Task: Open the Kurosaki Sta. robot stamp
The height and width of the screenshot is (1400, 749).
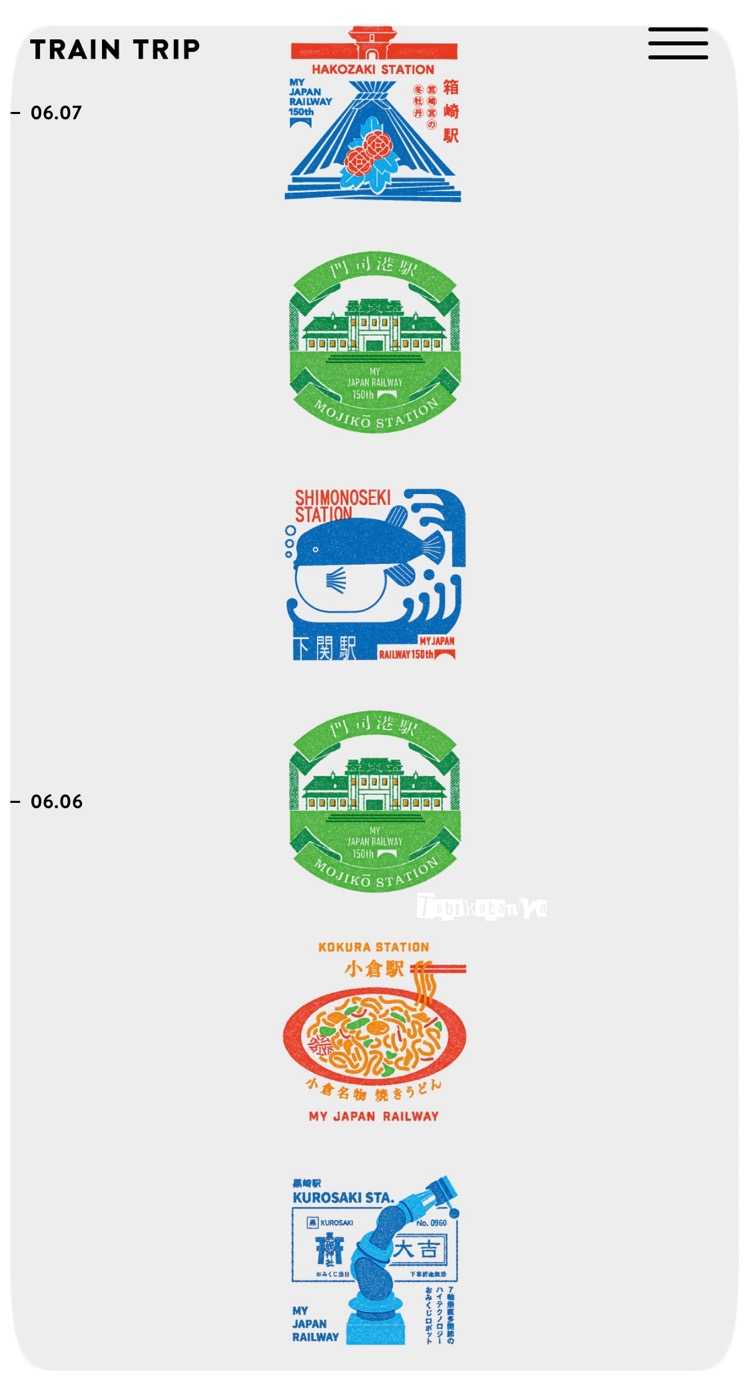Action: pyautogui.click(x=375, y=1260)
